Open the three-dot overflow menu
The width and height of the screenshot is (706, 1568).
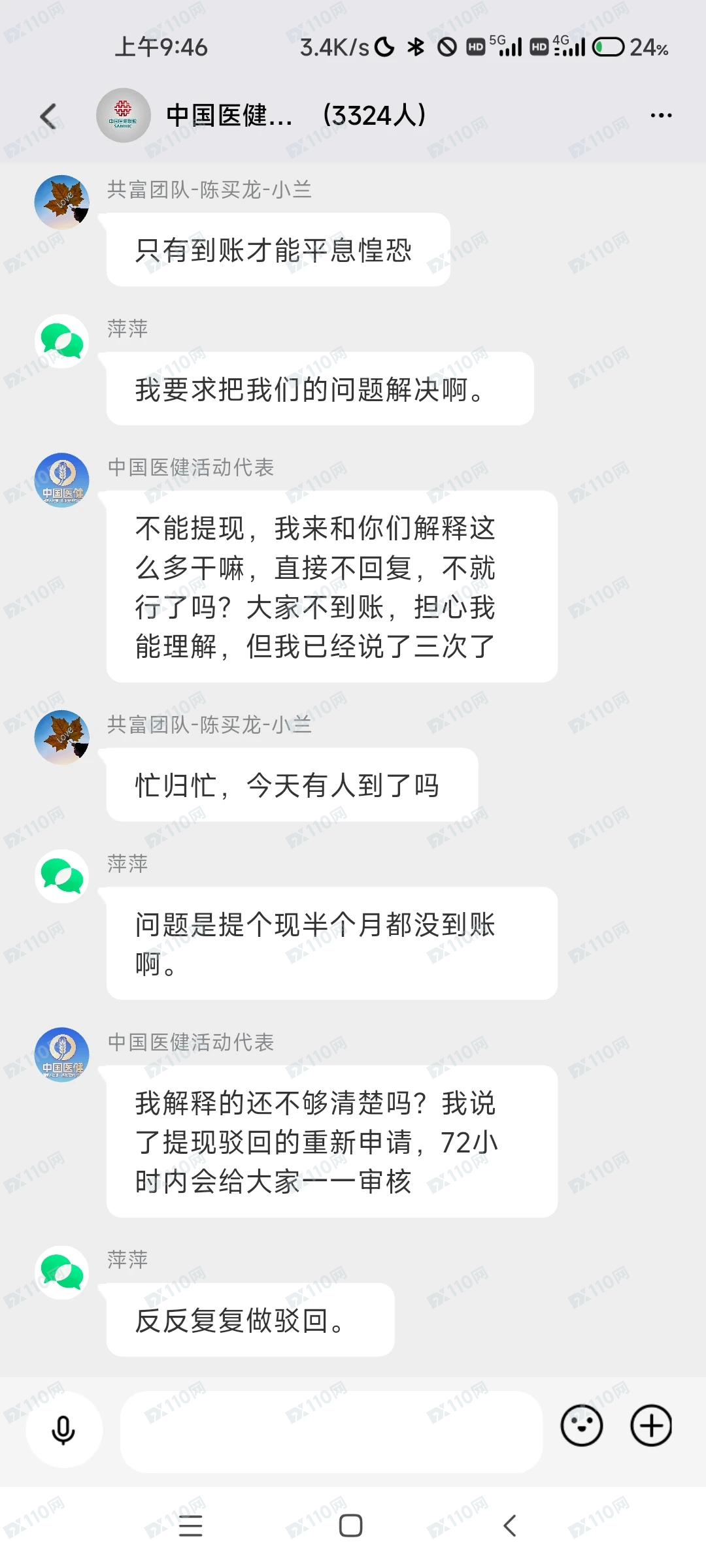(x=660, y=116)
